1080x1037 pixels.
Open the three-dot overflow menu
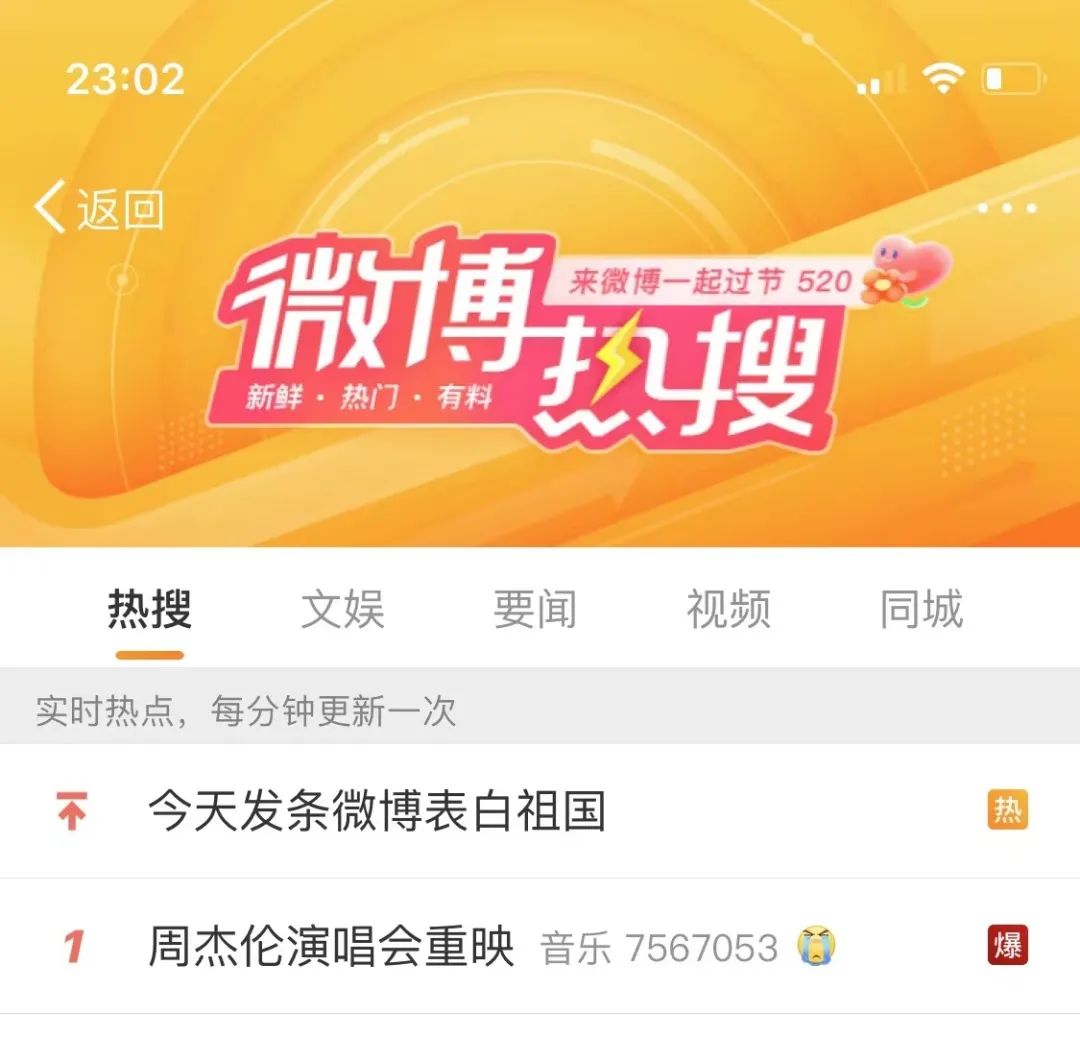[1007, 209]
